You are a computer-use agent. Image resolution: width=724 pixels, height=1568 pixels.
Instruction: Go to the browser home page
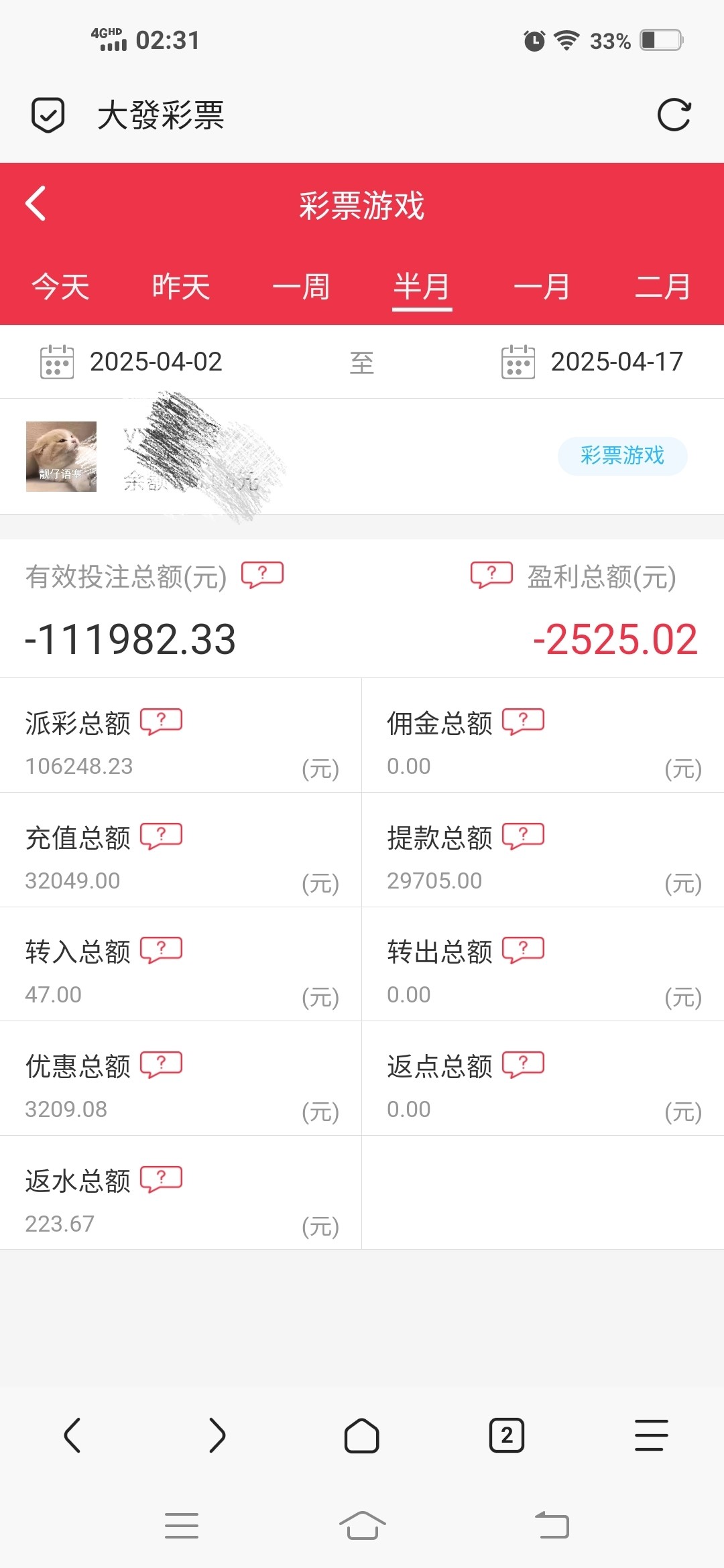point(362,1435)
